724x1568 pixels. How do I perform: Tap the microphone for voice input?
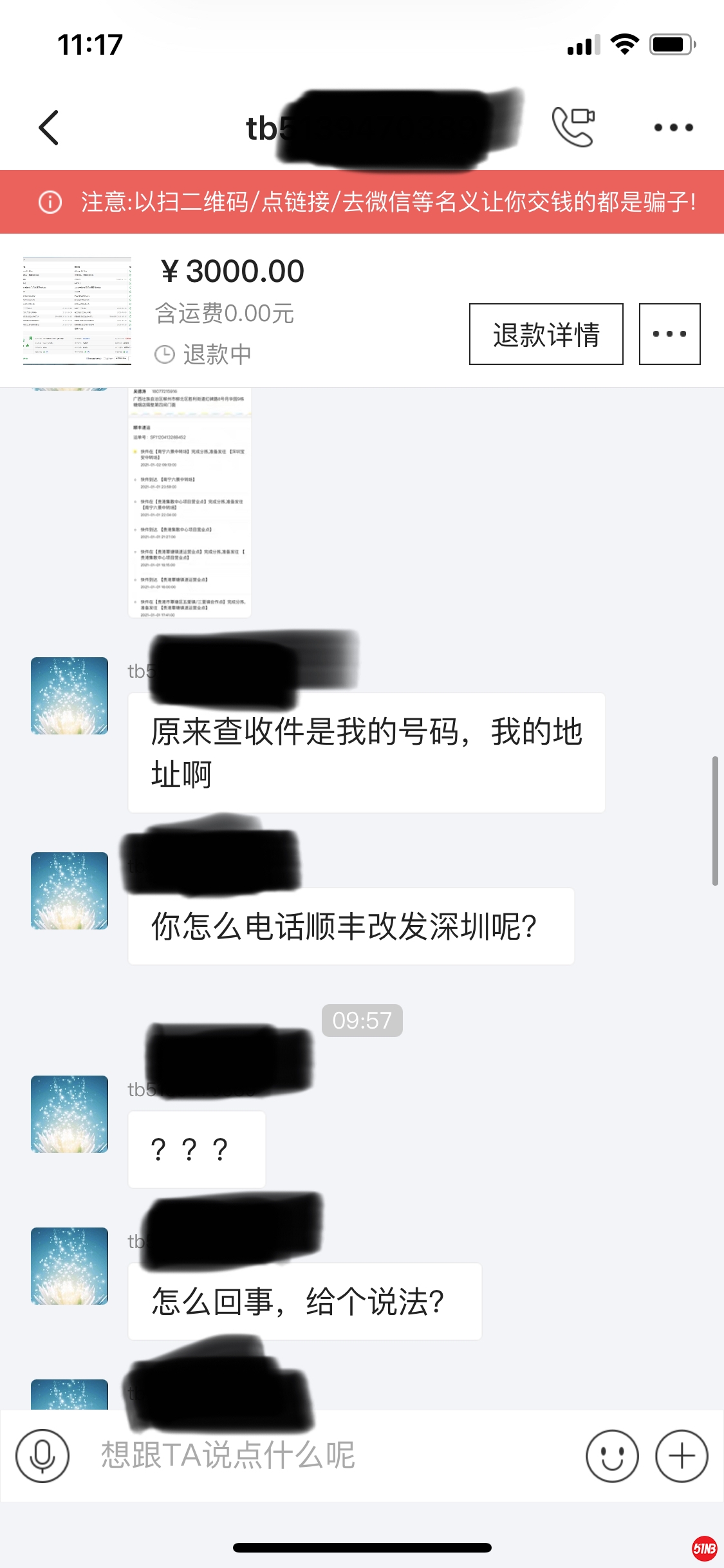coord(42,1456)
